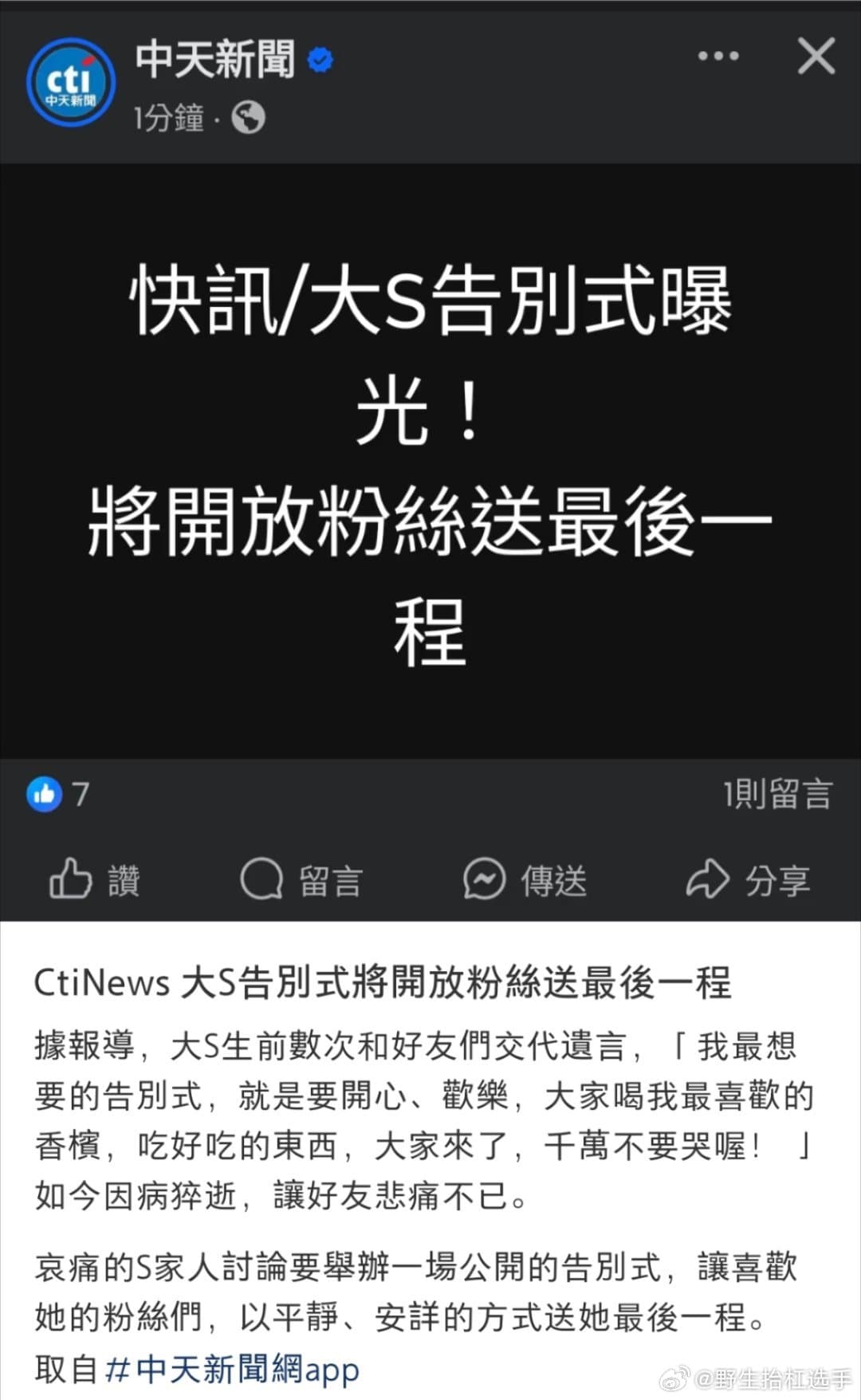The image size is (861, 1400).
Task: Like the post with the 讚 button
Action: [95, 880]
